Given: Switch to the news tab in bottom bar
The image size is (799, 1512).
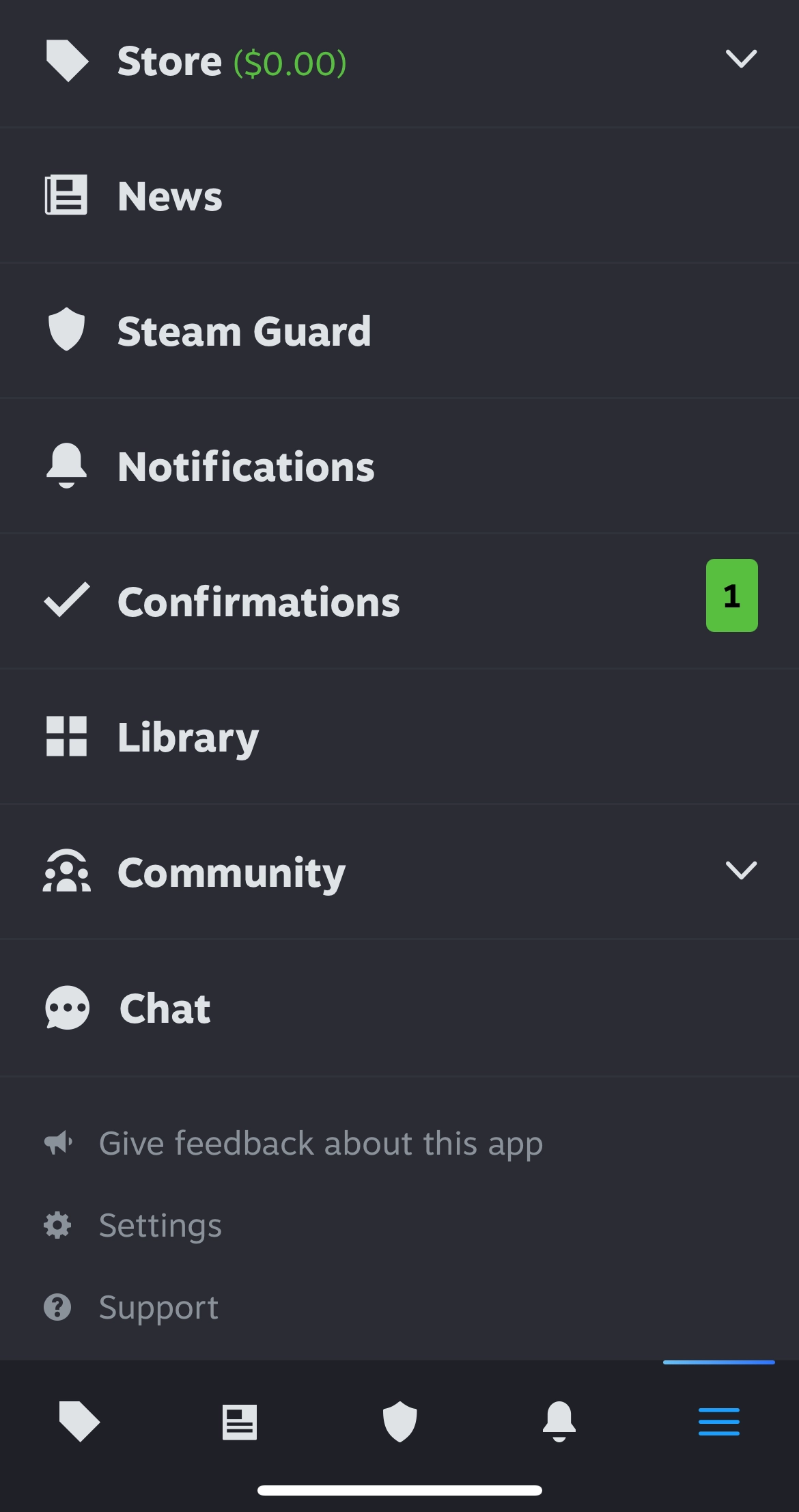Looking at the screenshot, I should (240, 1422).
